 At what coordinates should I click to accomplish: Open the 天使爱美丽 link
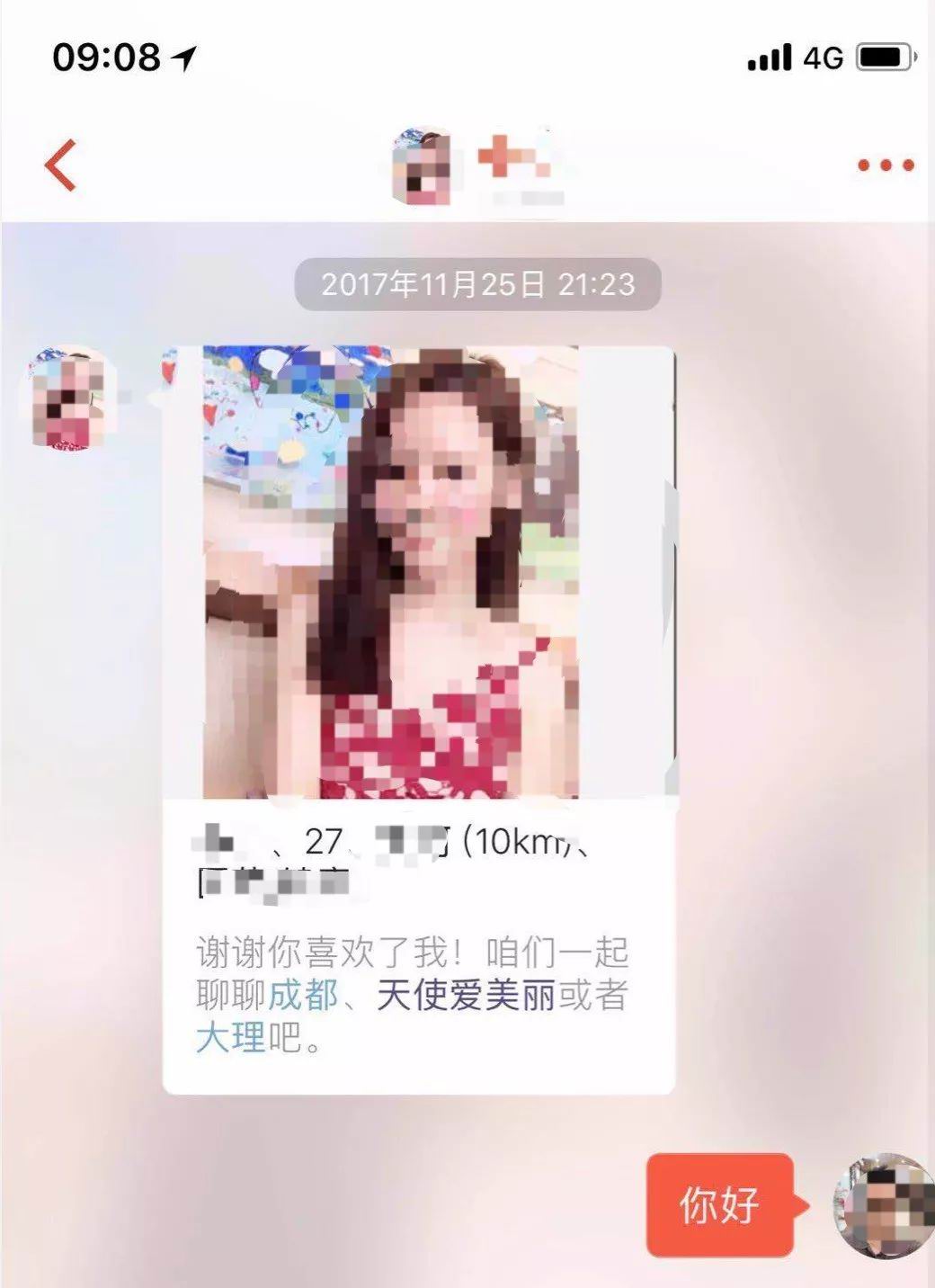point(465,996)
